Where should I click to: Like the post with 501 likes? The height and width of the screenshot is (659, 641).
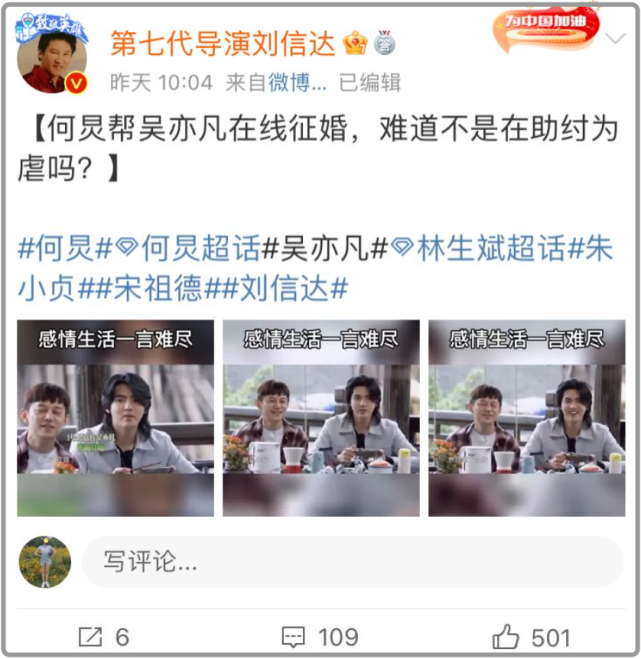tap(531, 636)
